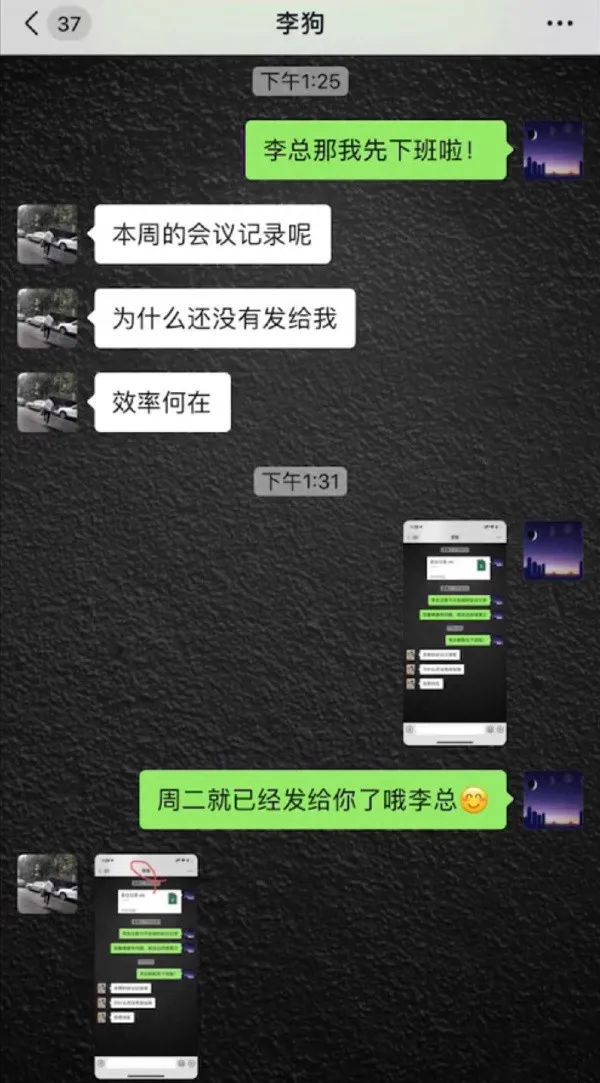Open the three-dot chat options menu
Screen dimensions: 600x1083
(x=559, y=24)
